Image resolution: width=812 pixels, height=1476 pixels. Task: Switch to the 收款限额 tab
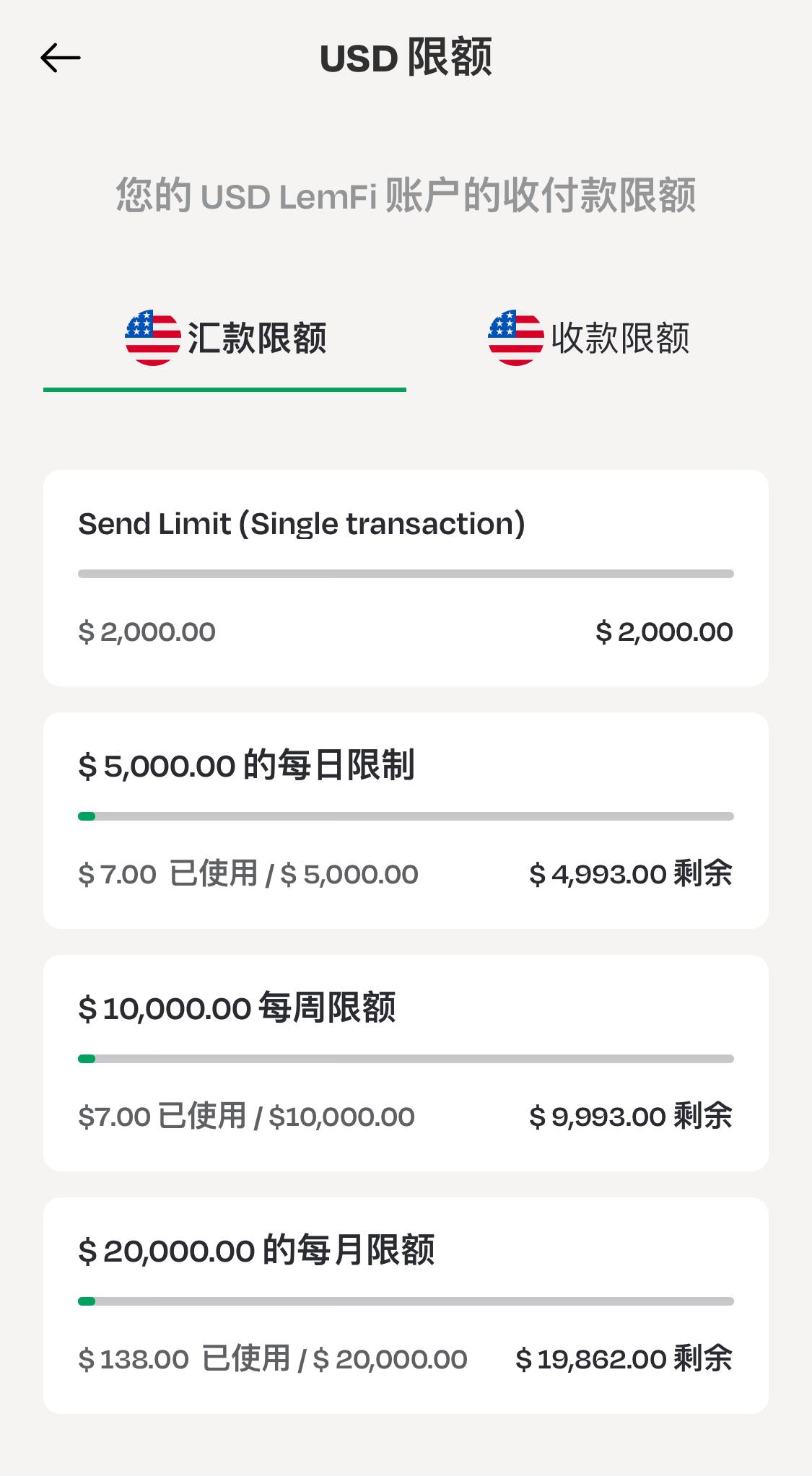(x=588, y=338)
